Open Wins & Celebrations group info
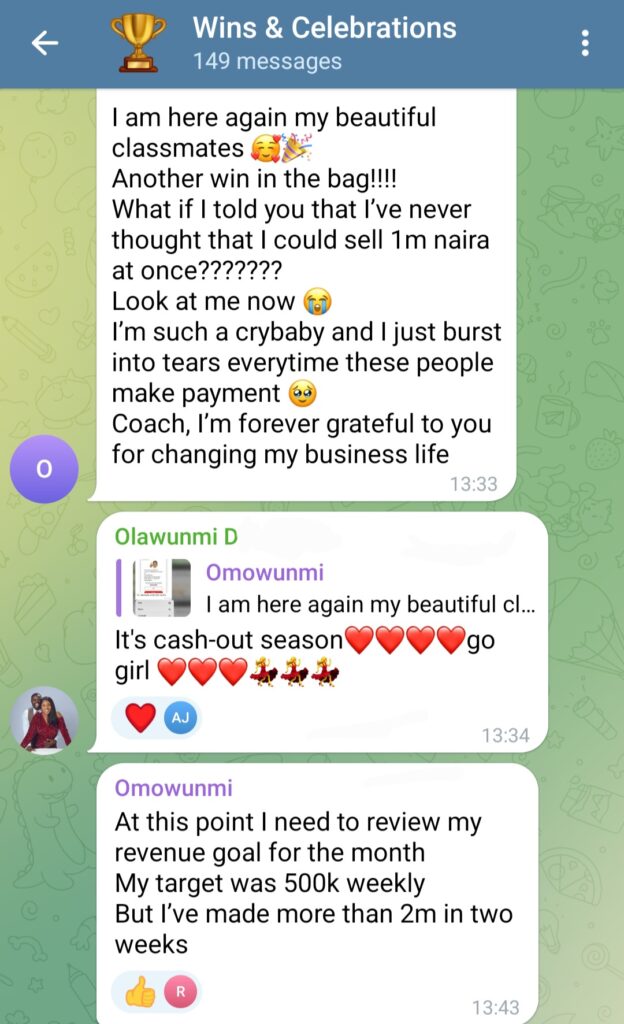Viewport: 624px width, 1024px height. click(324, 43)
